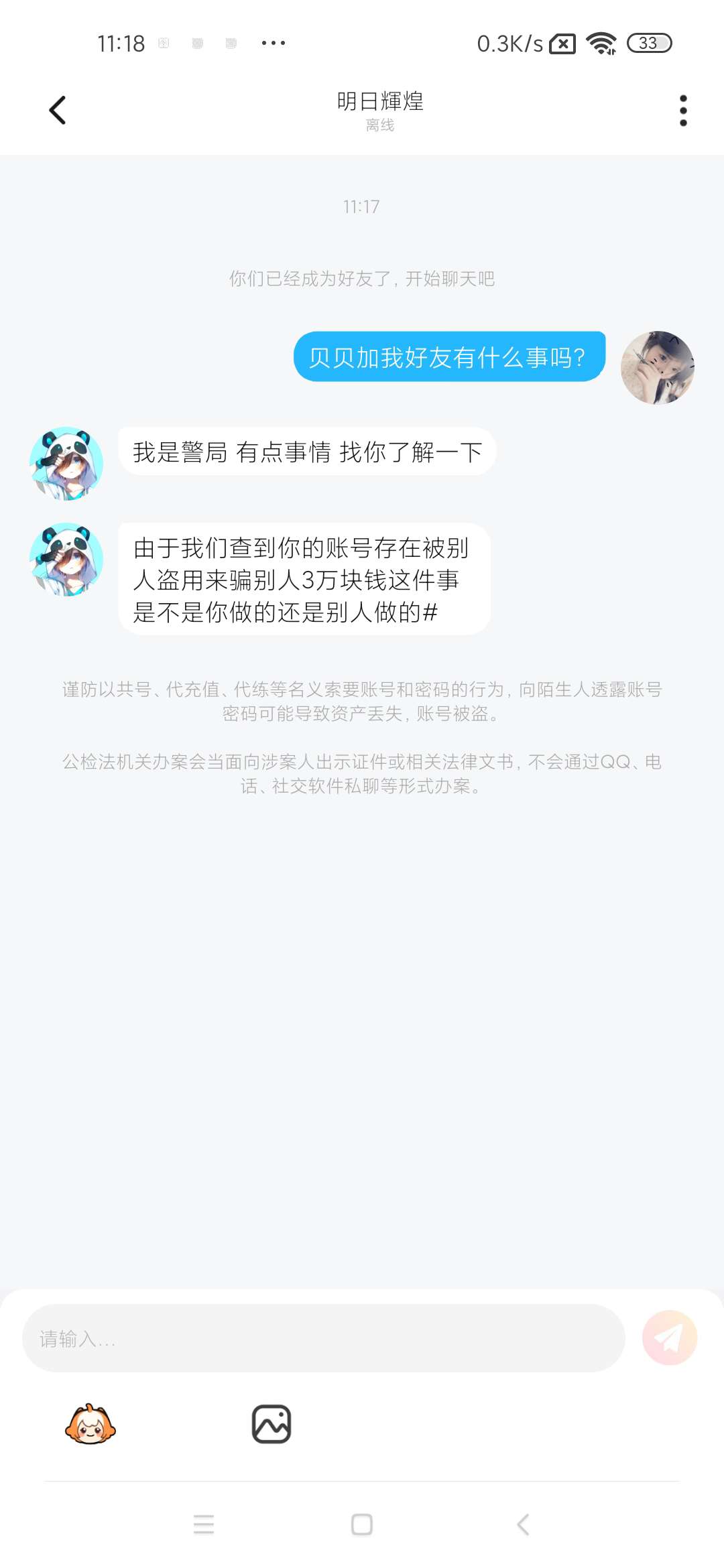Tap the message input field
Image resolution: width=724 pixels, height=1568 pixels.
click(x=324, y=1338)
